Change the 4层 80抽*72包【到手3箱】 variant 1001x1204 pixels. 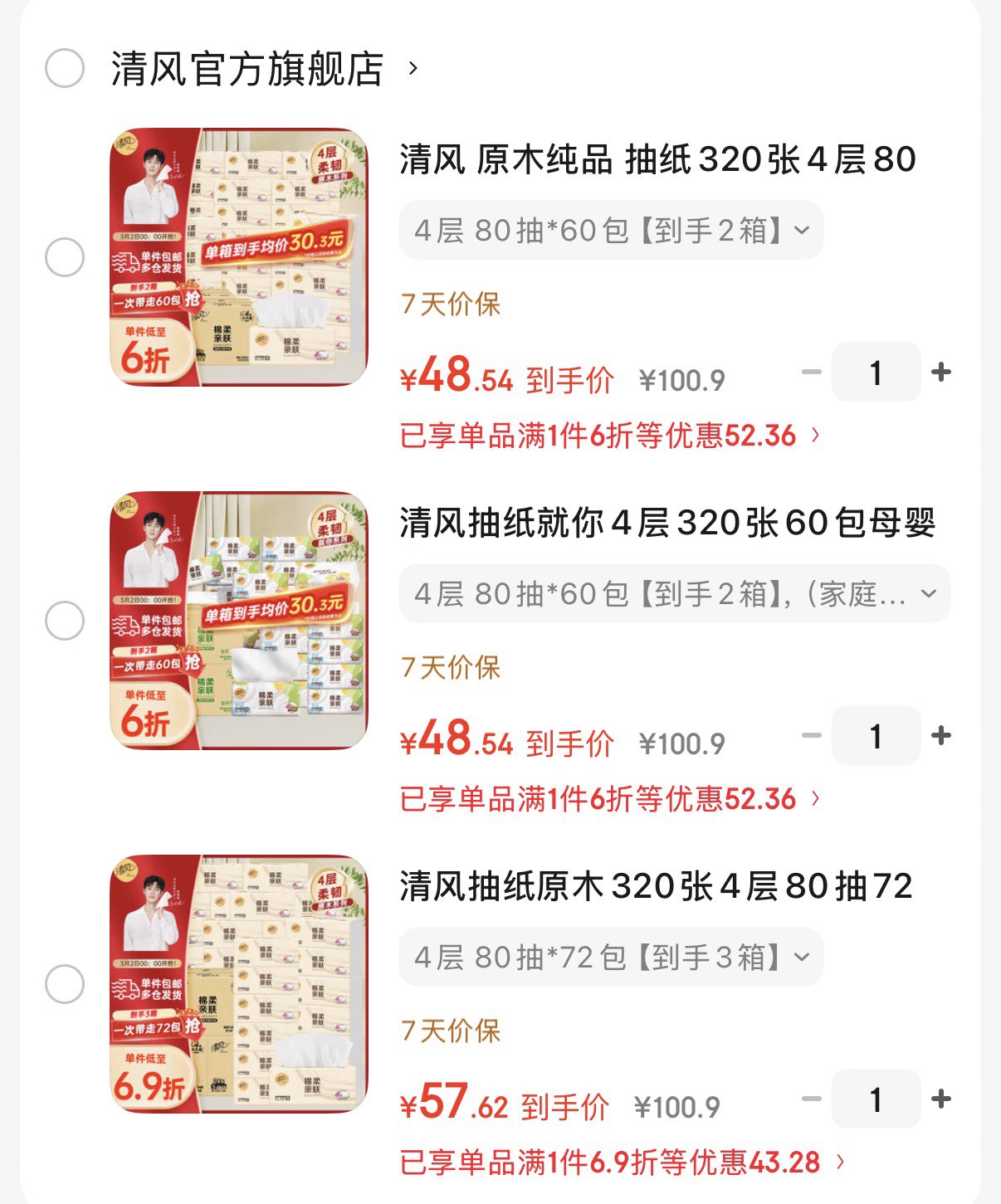(x=611, y=957)
